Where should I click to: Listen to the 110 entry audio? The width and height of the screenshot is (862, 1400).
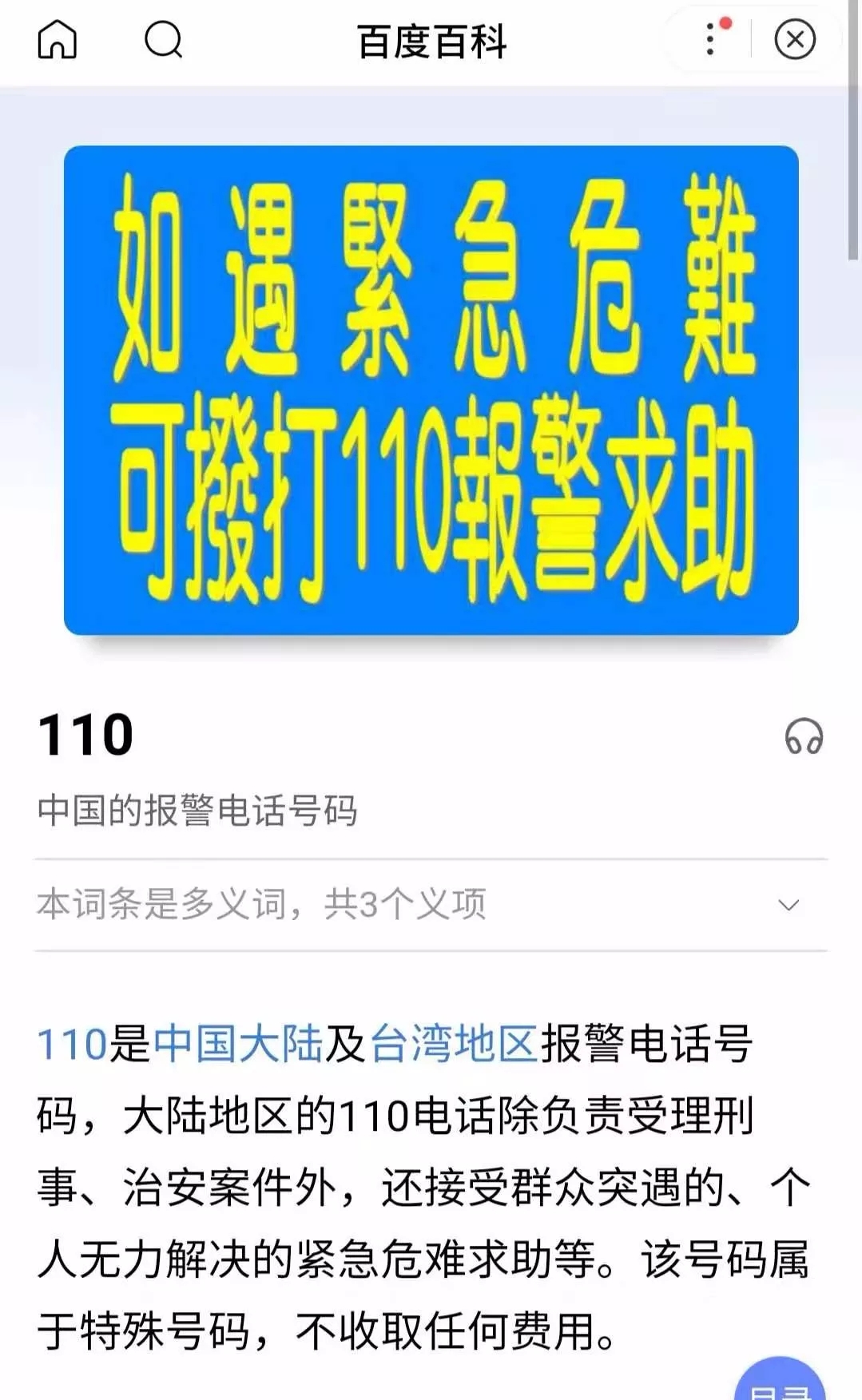point(803,736)
